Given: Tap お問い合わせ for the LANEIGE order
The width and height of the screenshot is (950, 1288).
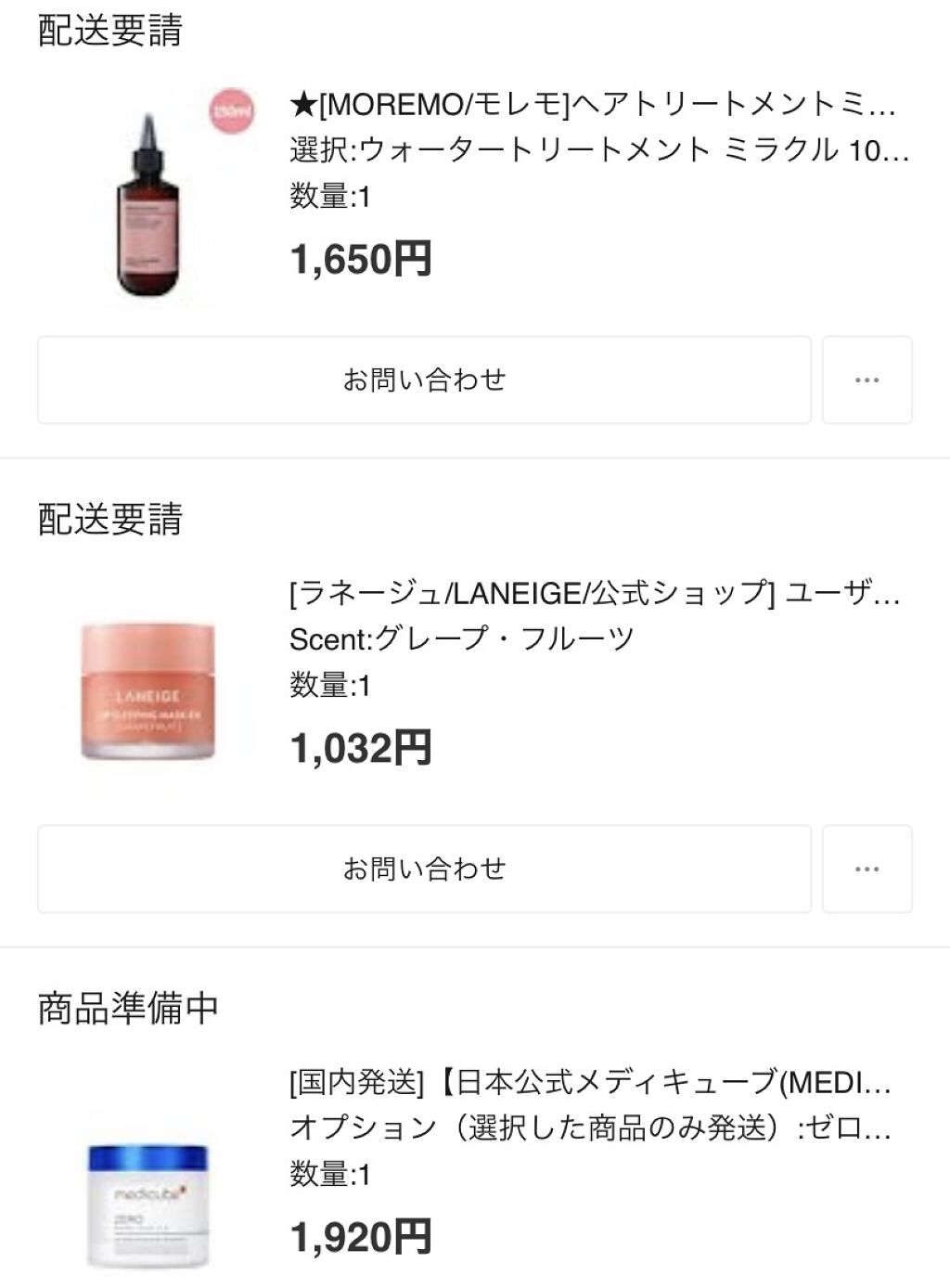Looking at the screenshot, I should (x=425, y=869).
